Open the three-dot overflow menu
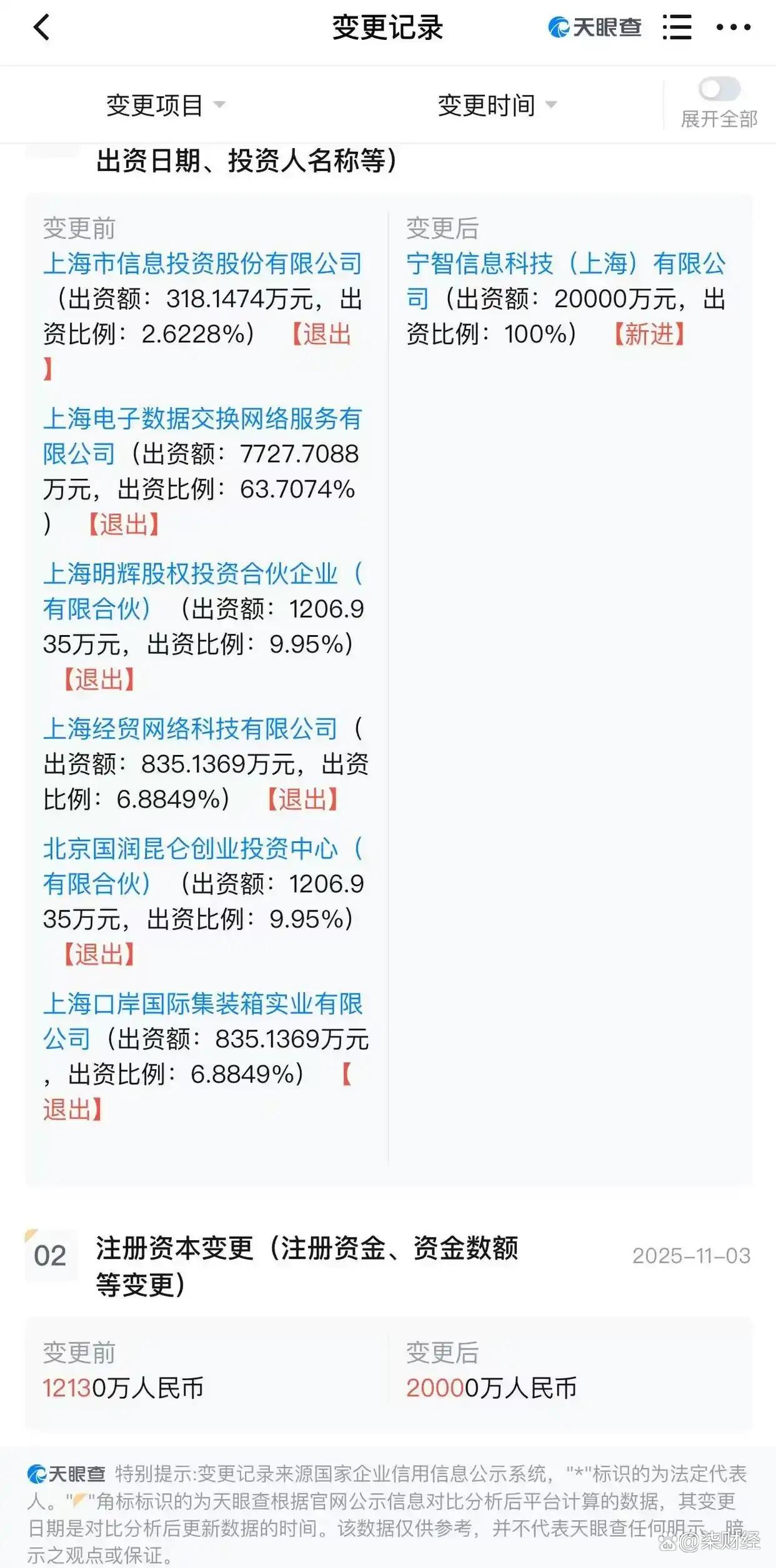 pyautogui.click(x=733, y=28)
